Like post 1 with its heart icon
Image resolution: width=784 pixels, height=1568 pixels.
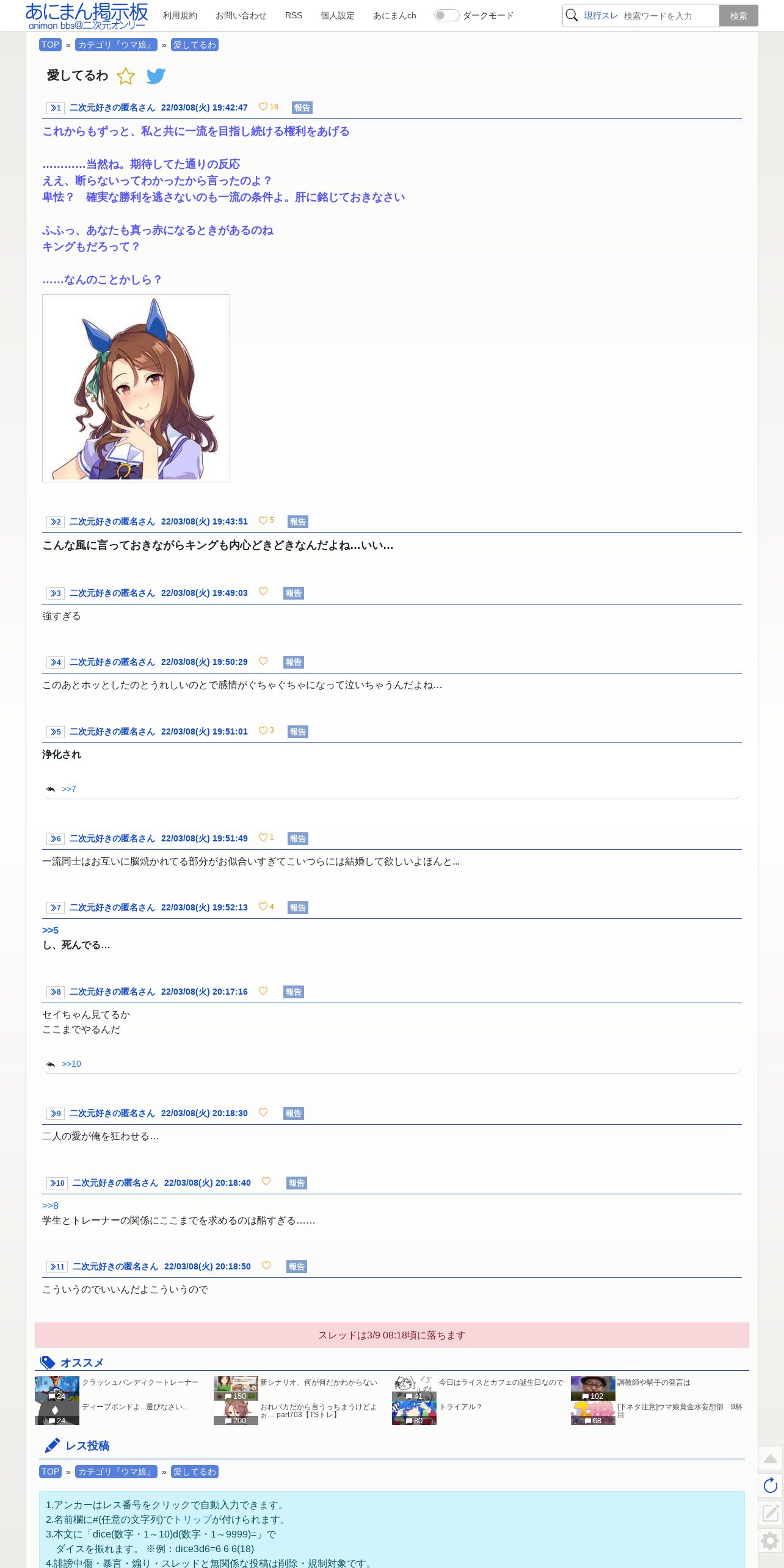(x=263, y=107)
